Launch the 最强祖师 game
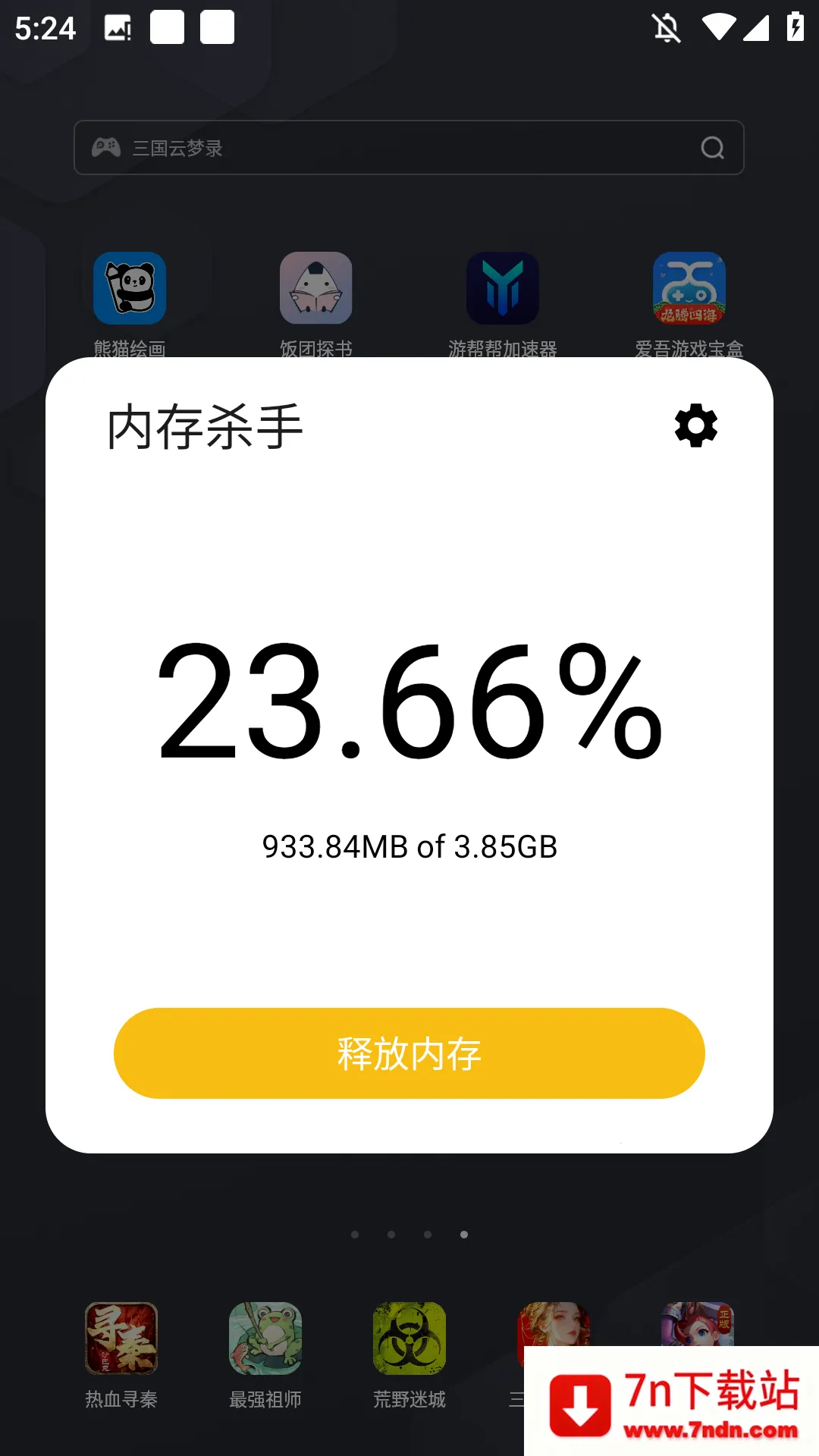The height and width of the screenshot is (1456, 819). tap(265, 1338)
